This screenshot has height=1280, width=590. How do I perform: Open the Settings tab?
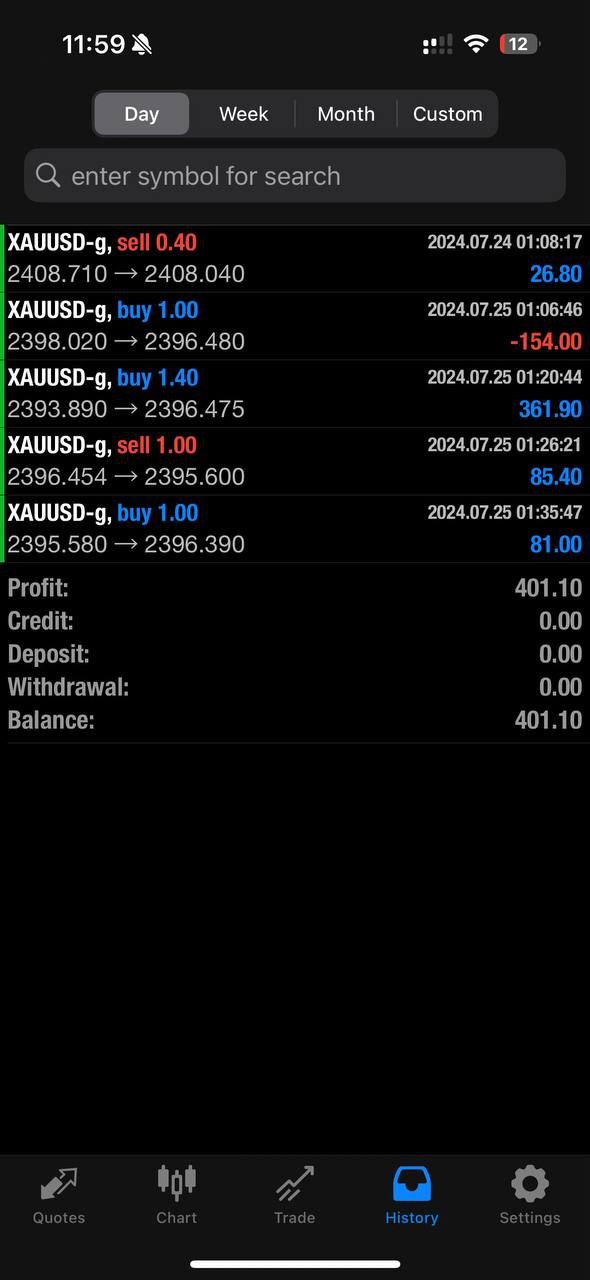click(x=529, y=1196)
